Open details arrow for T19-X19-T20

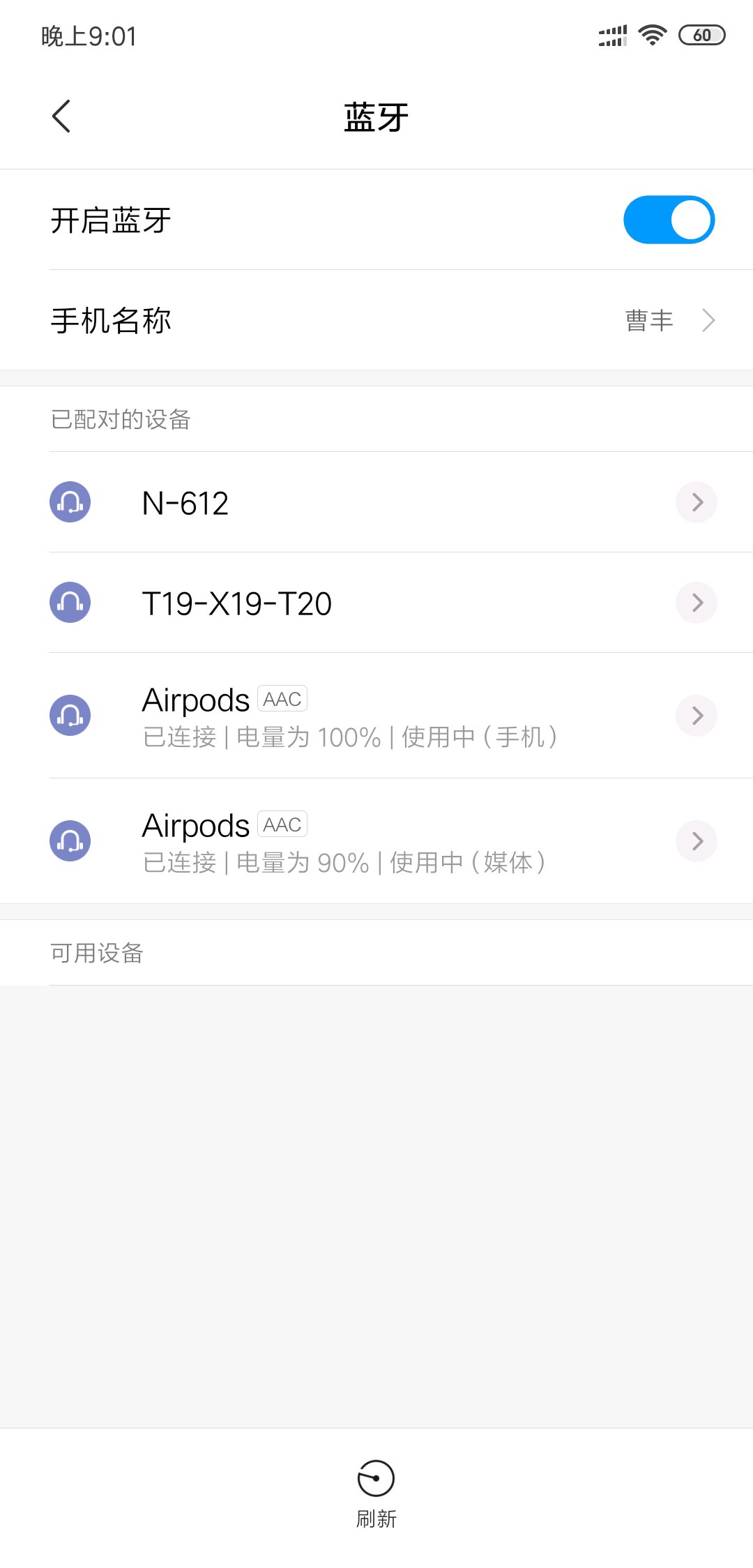(697, 603)
